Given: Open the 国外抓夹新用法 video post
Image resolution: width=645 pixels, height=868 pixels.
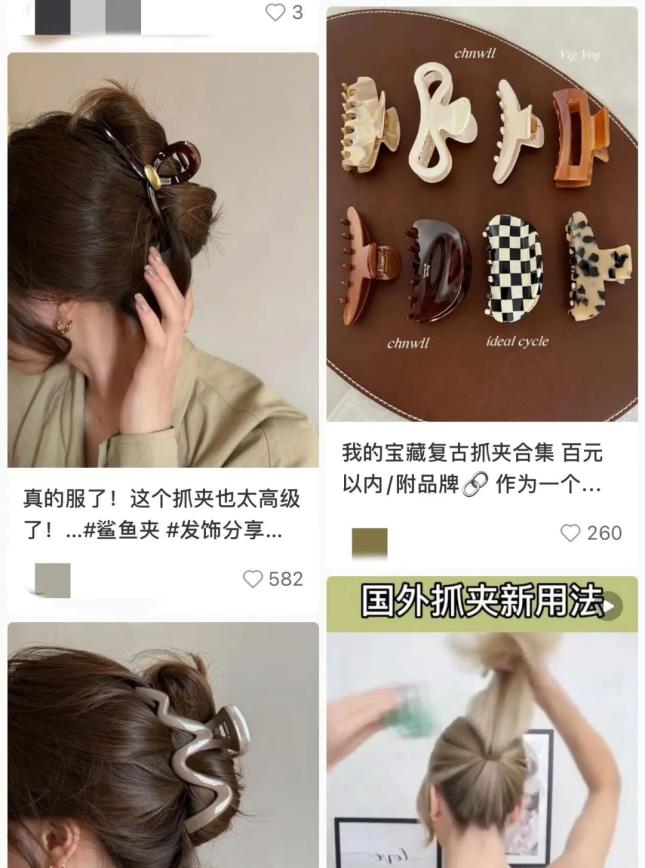Looking at the screenshot, I should click(482, 730).
